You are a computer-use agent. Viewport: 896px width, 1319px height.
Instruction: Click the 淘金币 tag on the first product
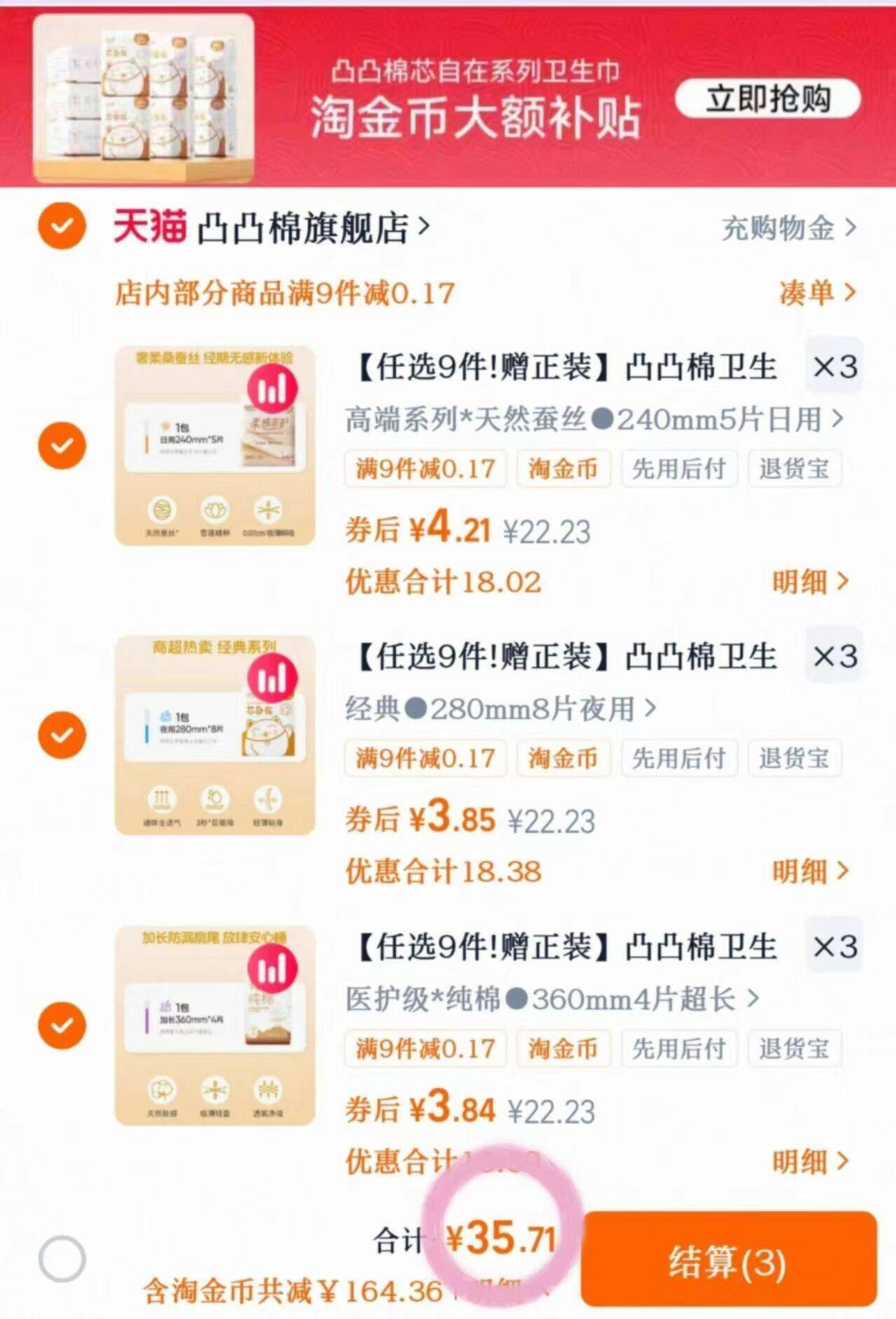[x=563, y=469]
